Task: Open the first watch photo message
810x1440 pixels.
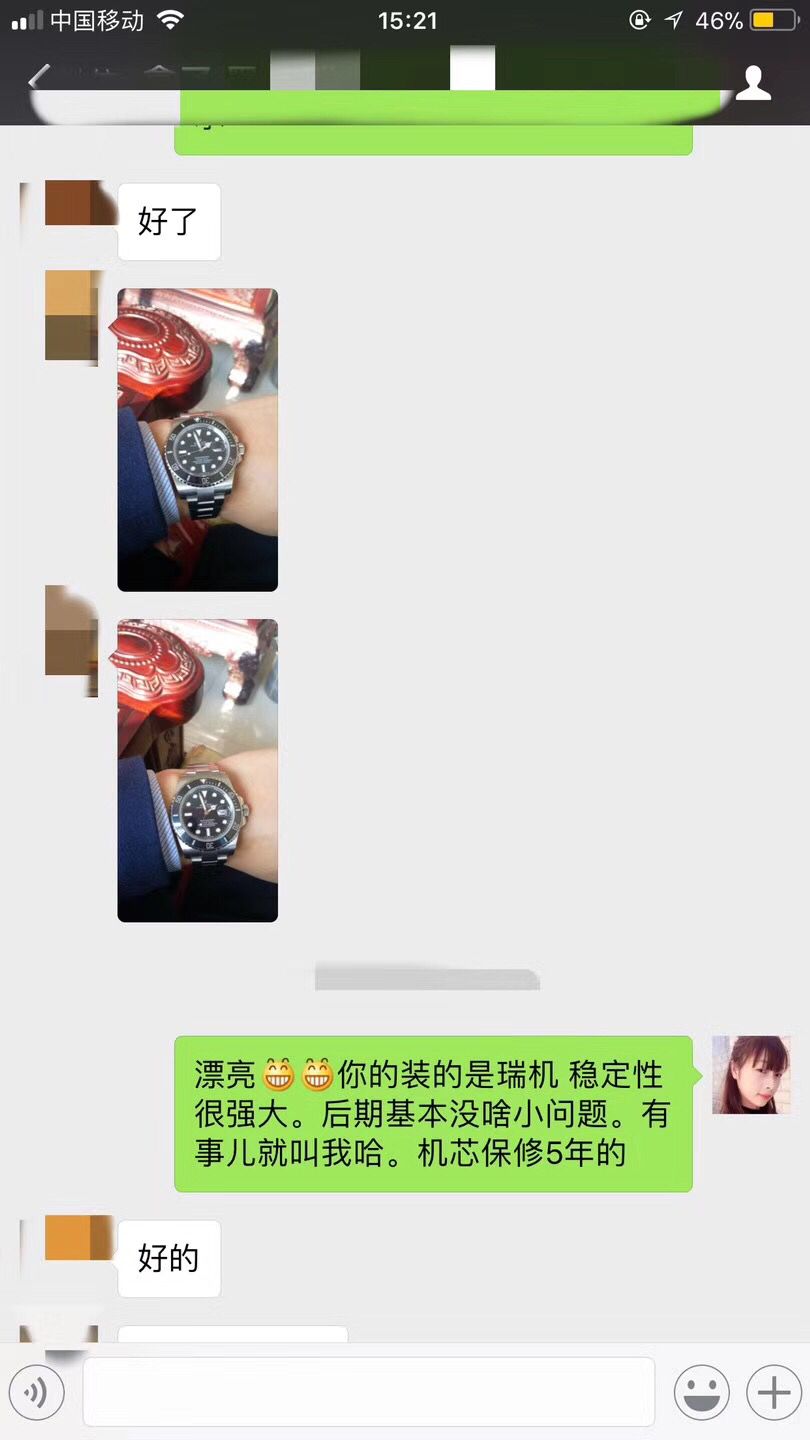Action: [197, 440]
